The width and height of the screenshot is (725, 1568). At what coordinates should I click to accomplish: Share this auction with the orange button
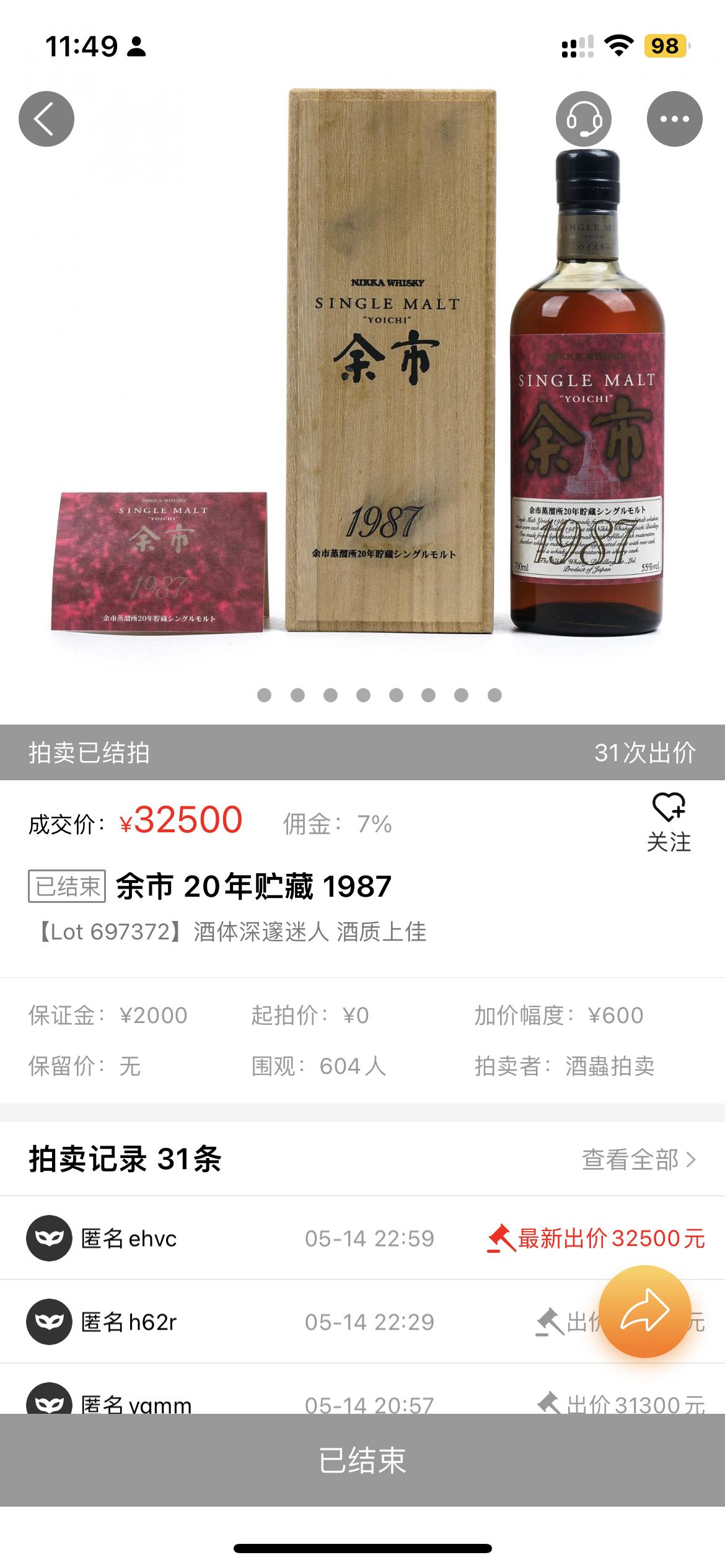644,1312
